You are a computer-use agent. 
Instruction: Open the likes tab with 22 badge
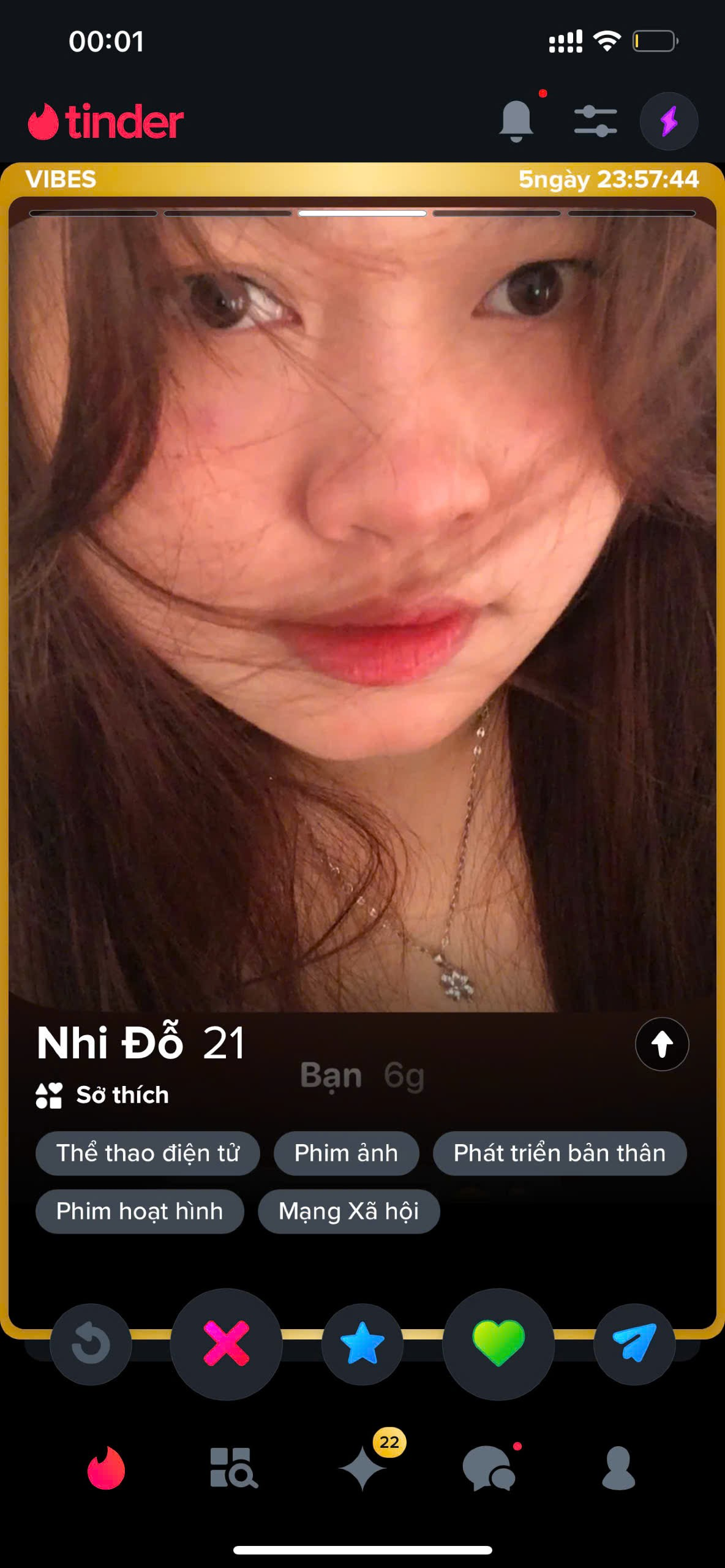click(x=363, y=1468)
